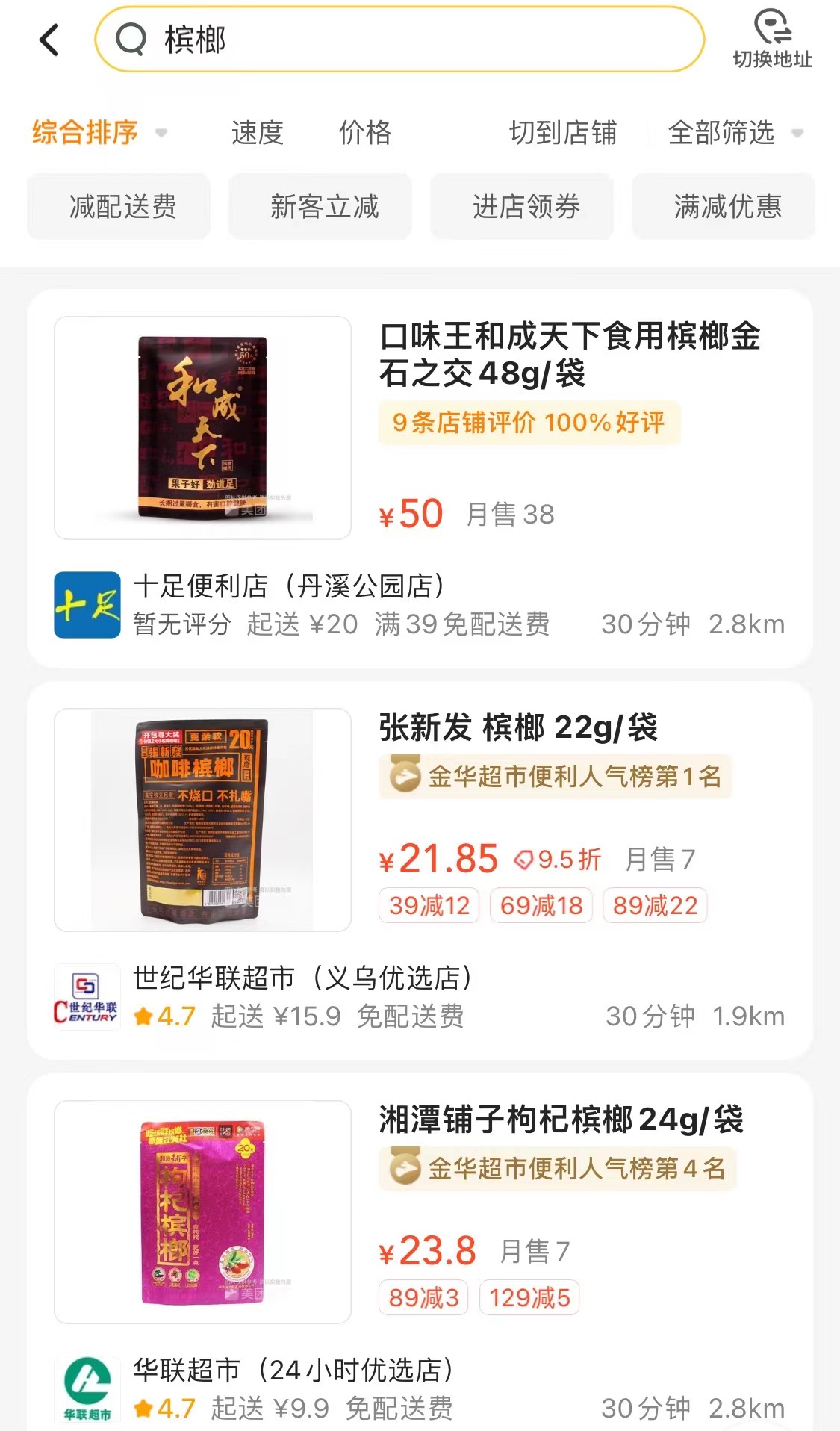Expand the 综合排序 sort dropdown
This screenshot has height=1431, width=840.
pyautogui.click(x=99, y=133)
